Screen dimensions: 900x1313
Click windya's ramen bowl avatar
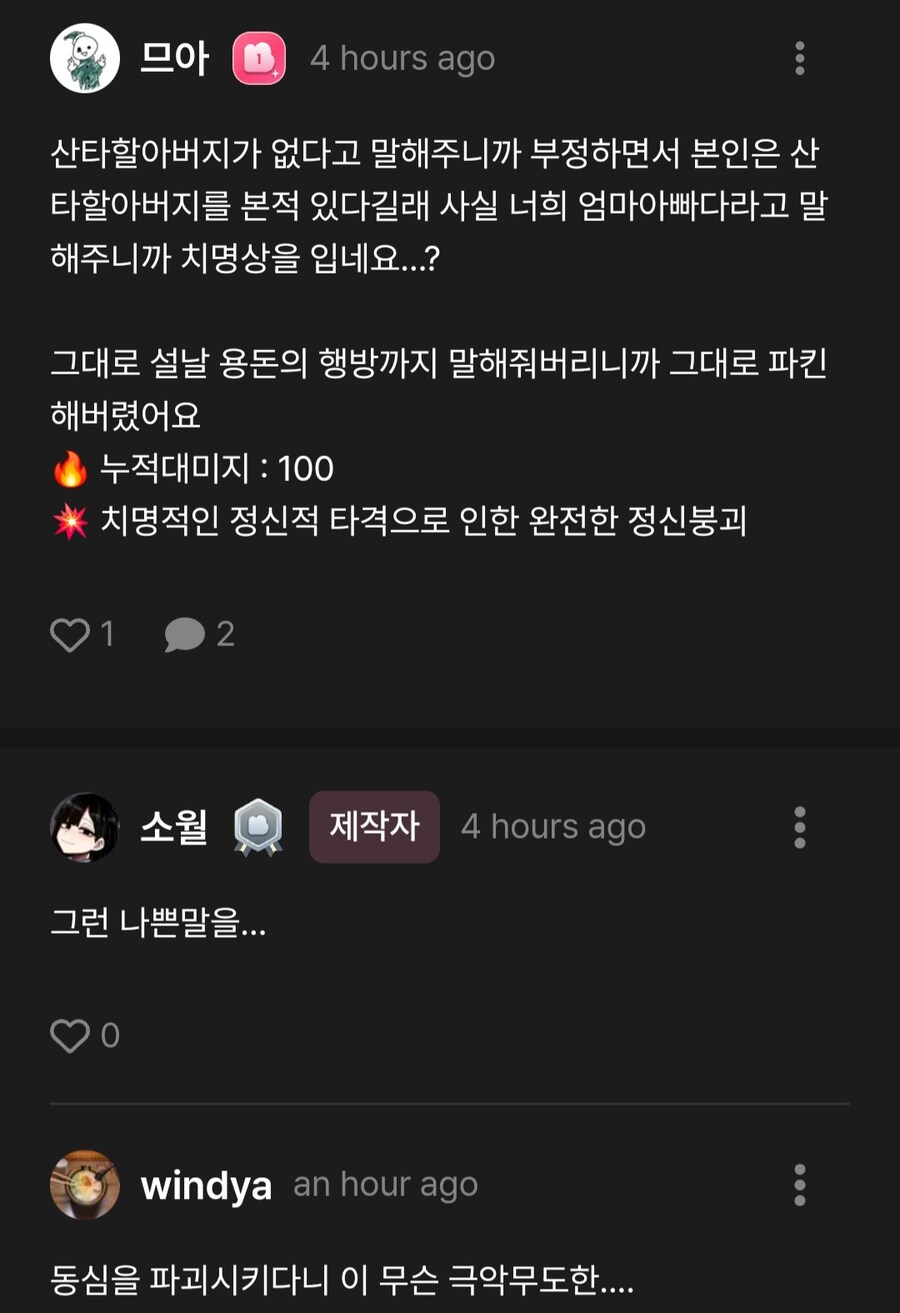[x=85, y=1186]
